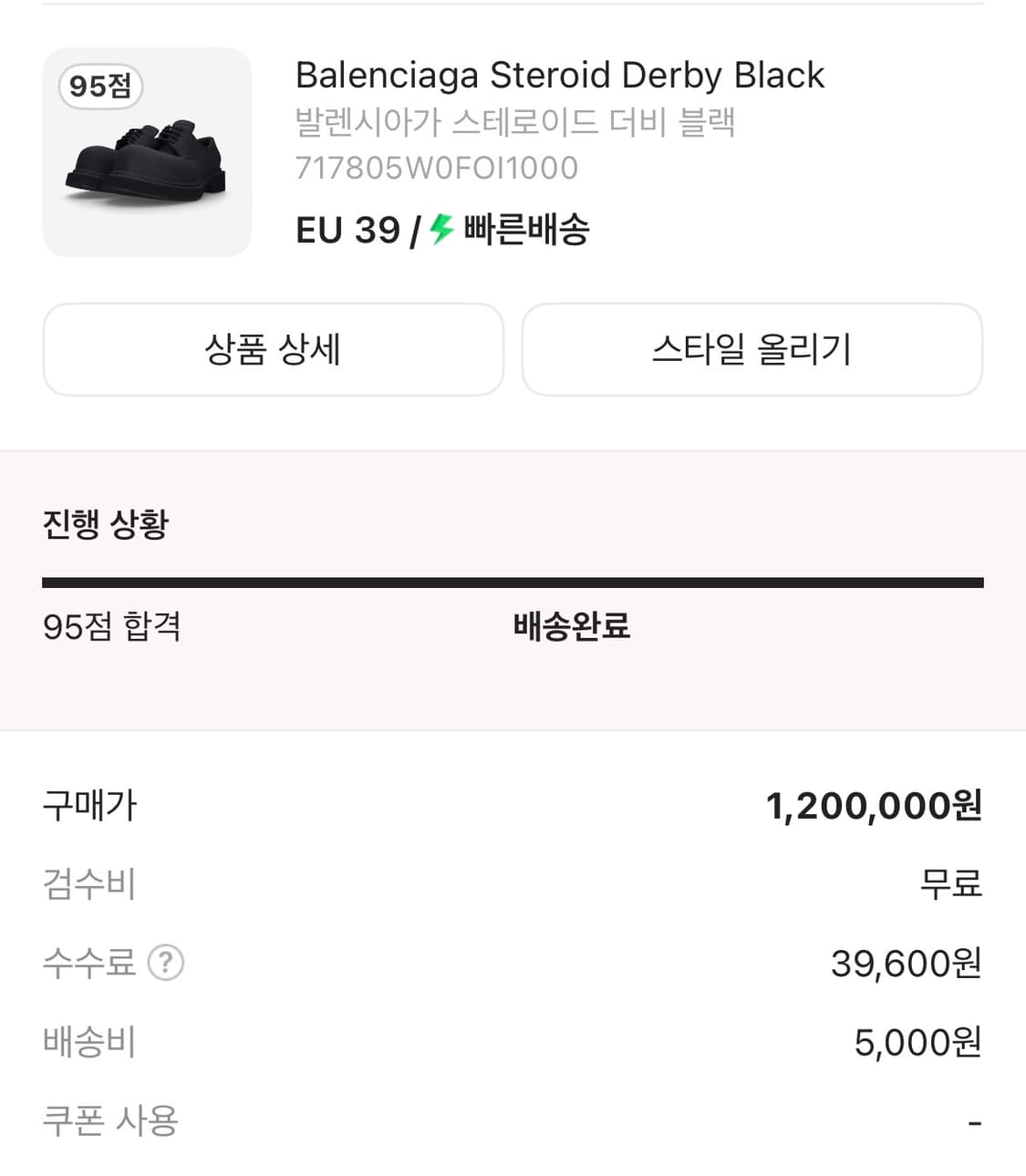Select the purchase price 1,200,000원

pos(875,806)
